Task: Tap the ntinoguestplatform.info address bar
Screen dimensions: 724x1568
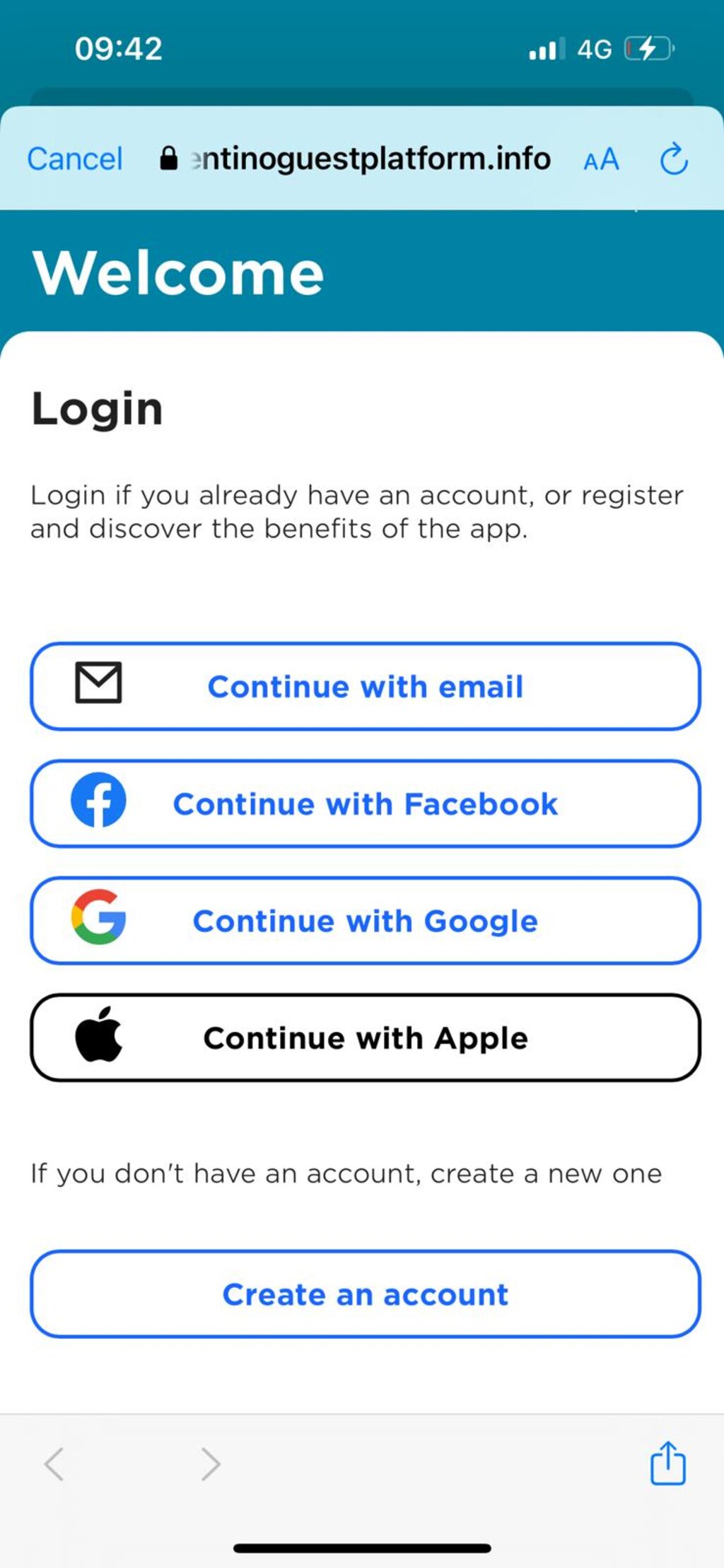Action: tap(371, 158)
